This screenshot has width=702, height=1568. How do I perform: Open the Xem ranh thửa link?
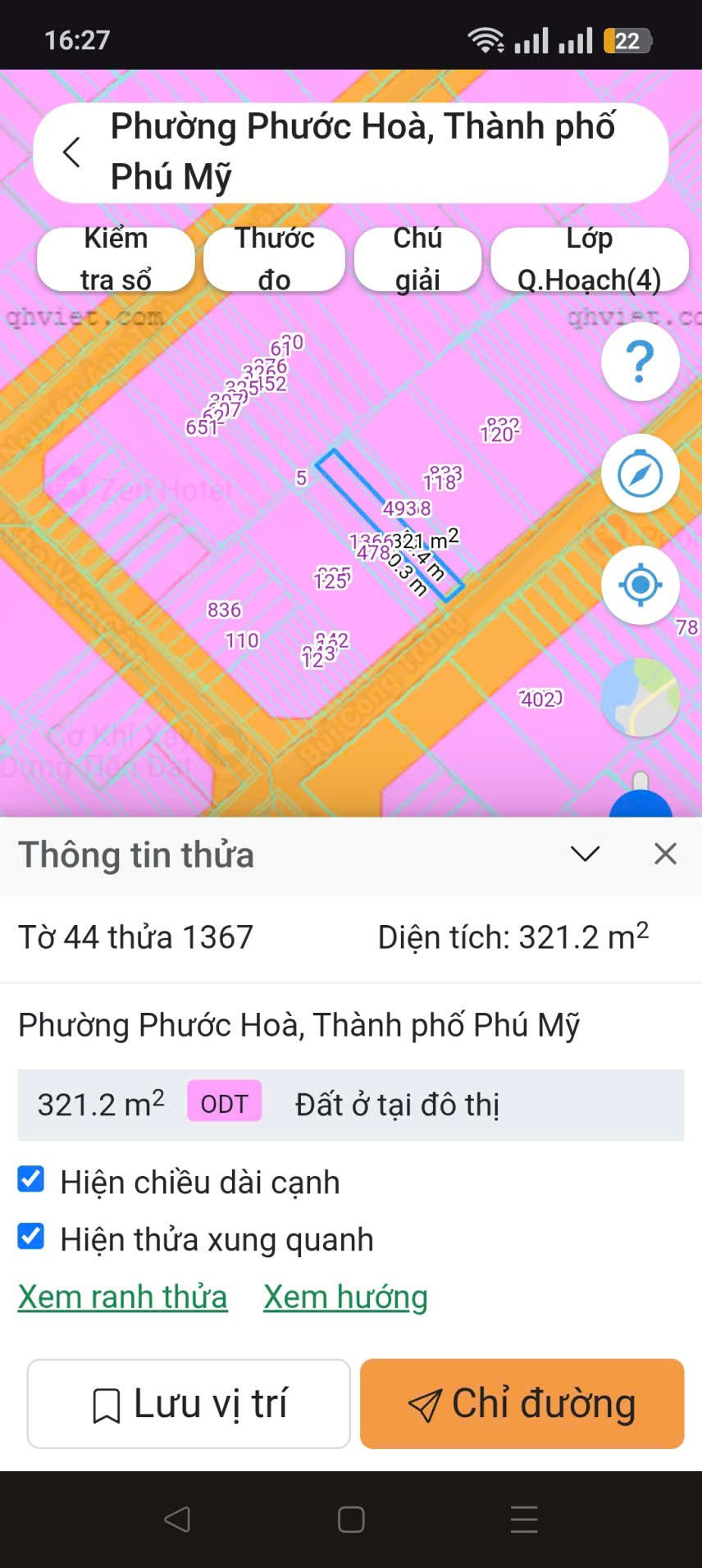pyautogui.click(x=122, y=1297)
